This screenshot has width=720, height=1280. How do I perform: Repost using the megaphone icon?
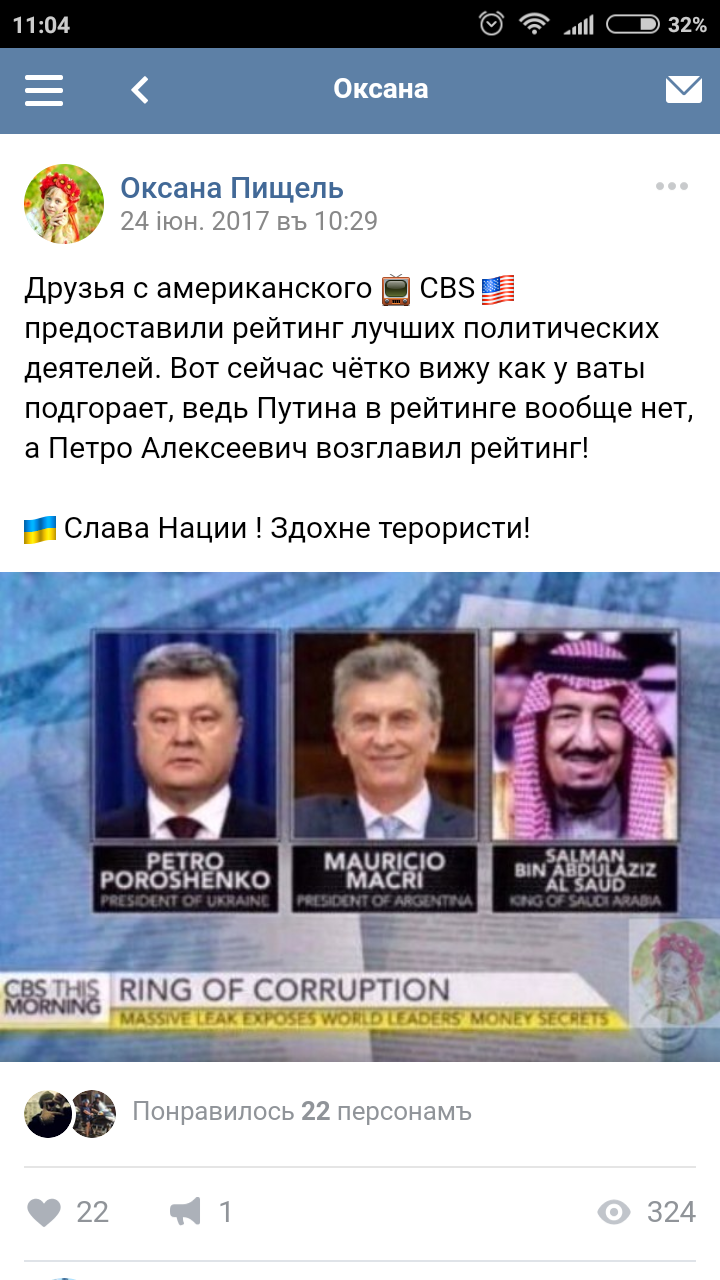click(x=185, y=1213)
